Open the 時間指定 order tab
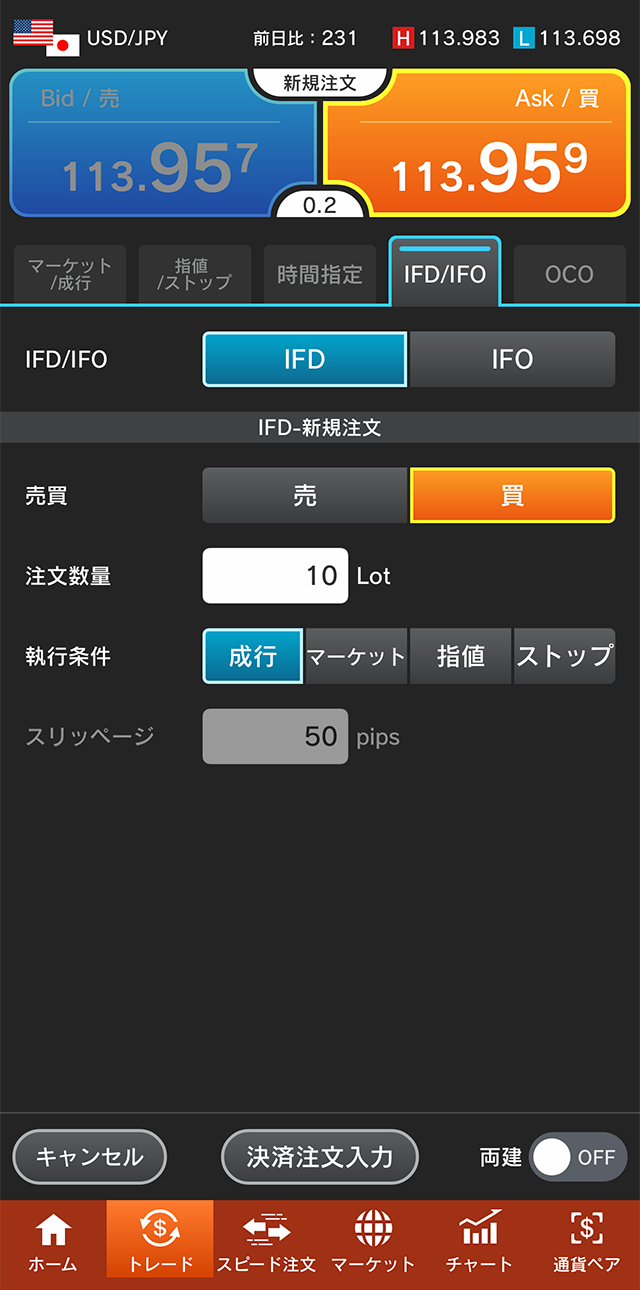 [319, 274]
